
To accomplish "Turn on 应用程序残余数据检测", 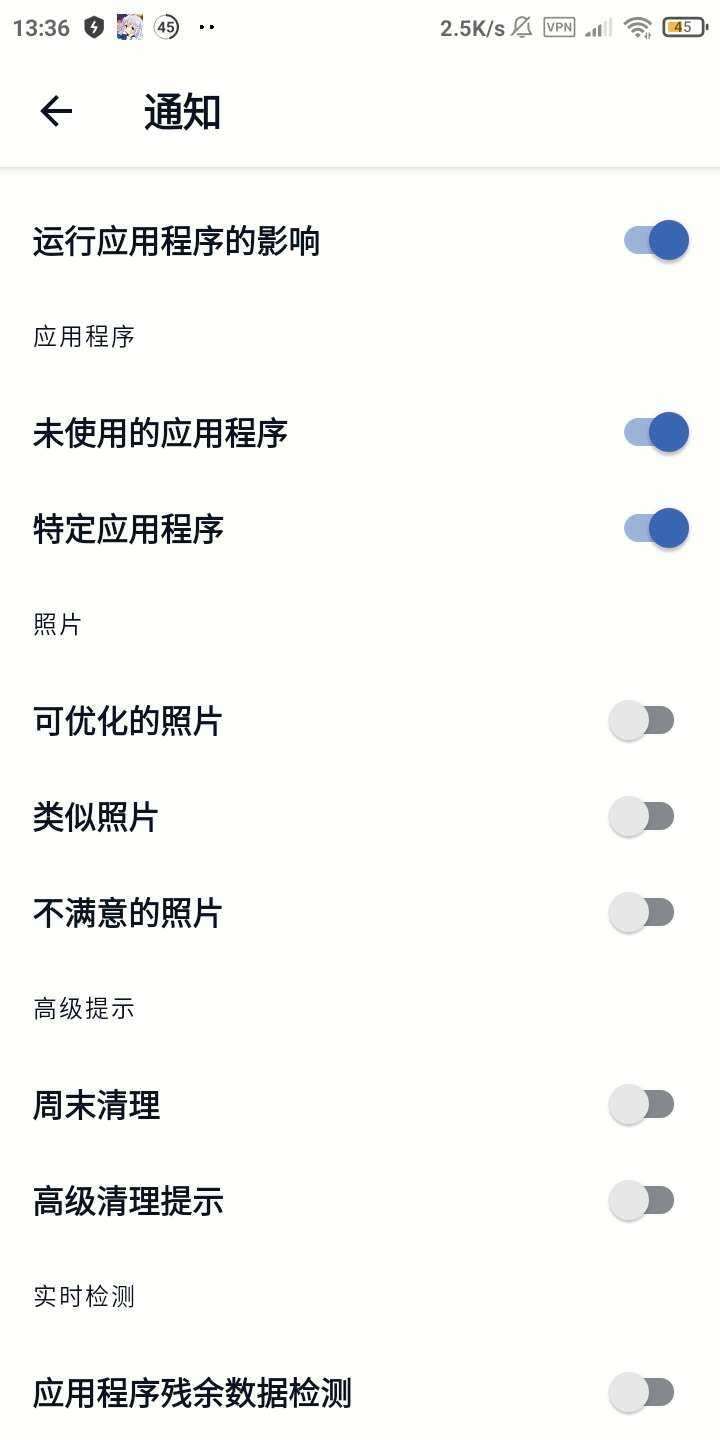I will click(642, 1393).
